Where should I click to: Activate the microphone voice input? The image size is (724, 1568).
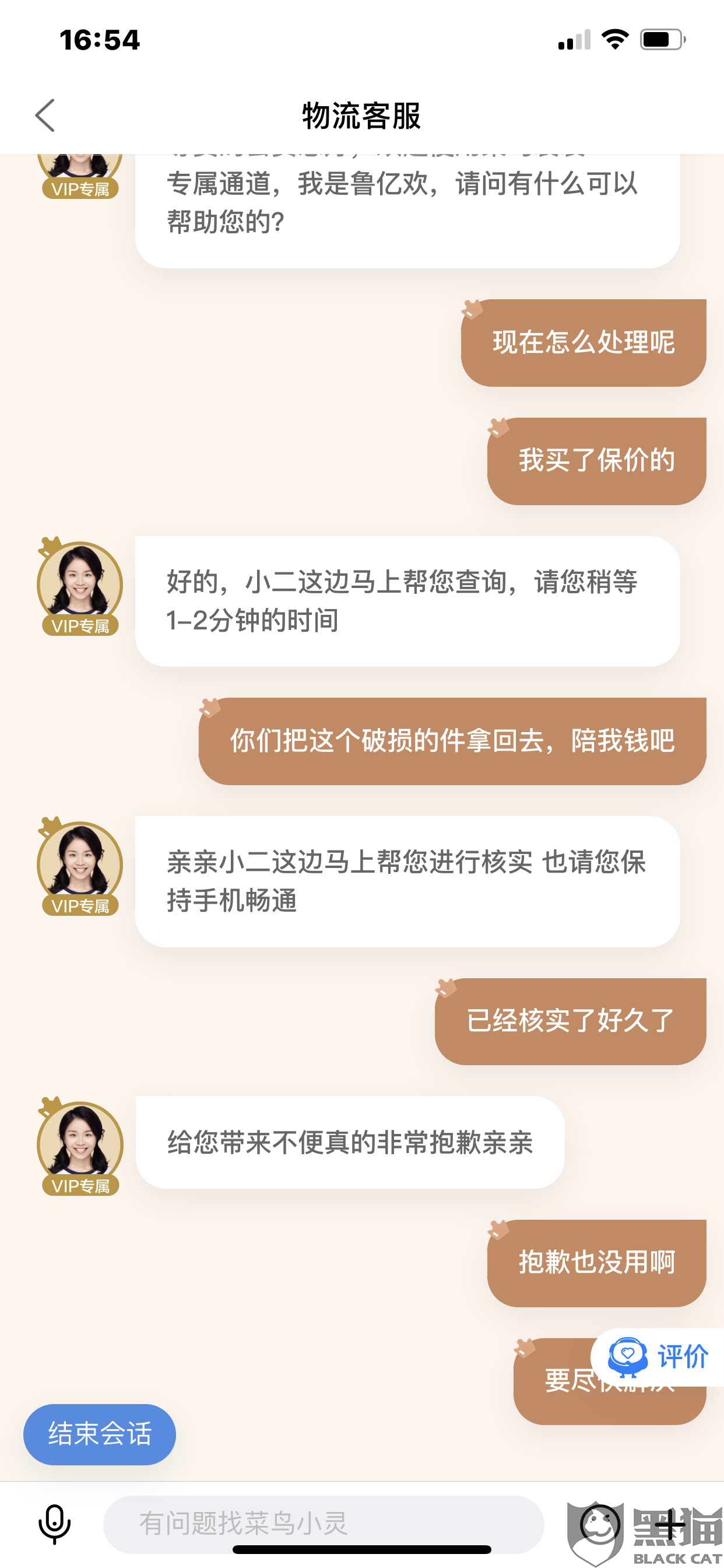[55, 1524]
